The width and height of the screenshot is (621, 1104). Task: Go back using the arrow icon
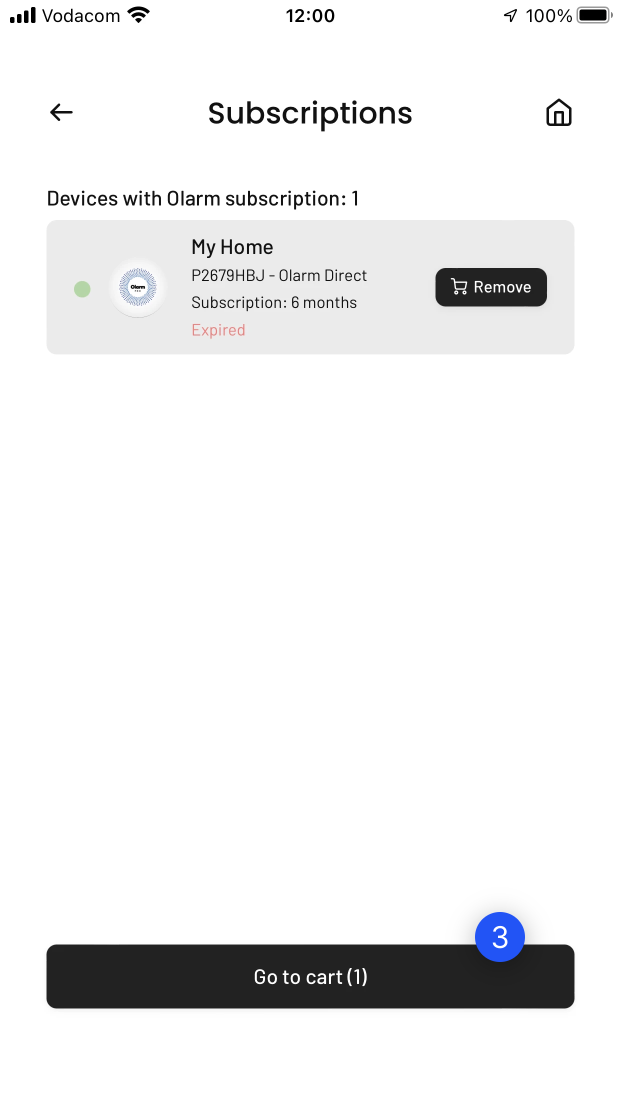[61, 112]
